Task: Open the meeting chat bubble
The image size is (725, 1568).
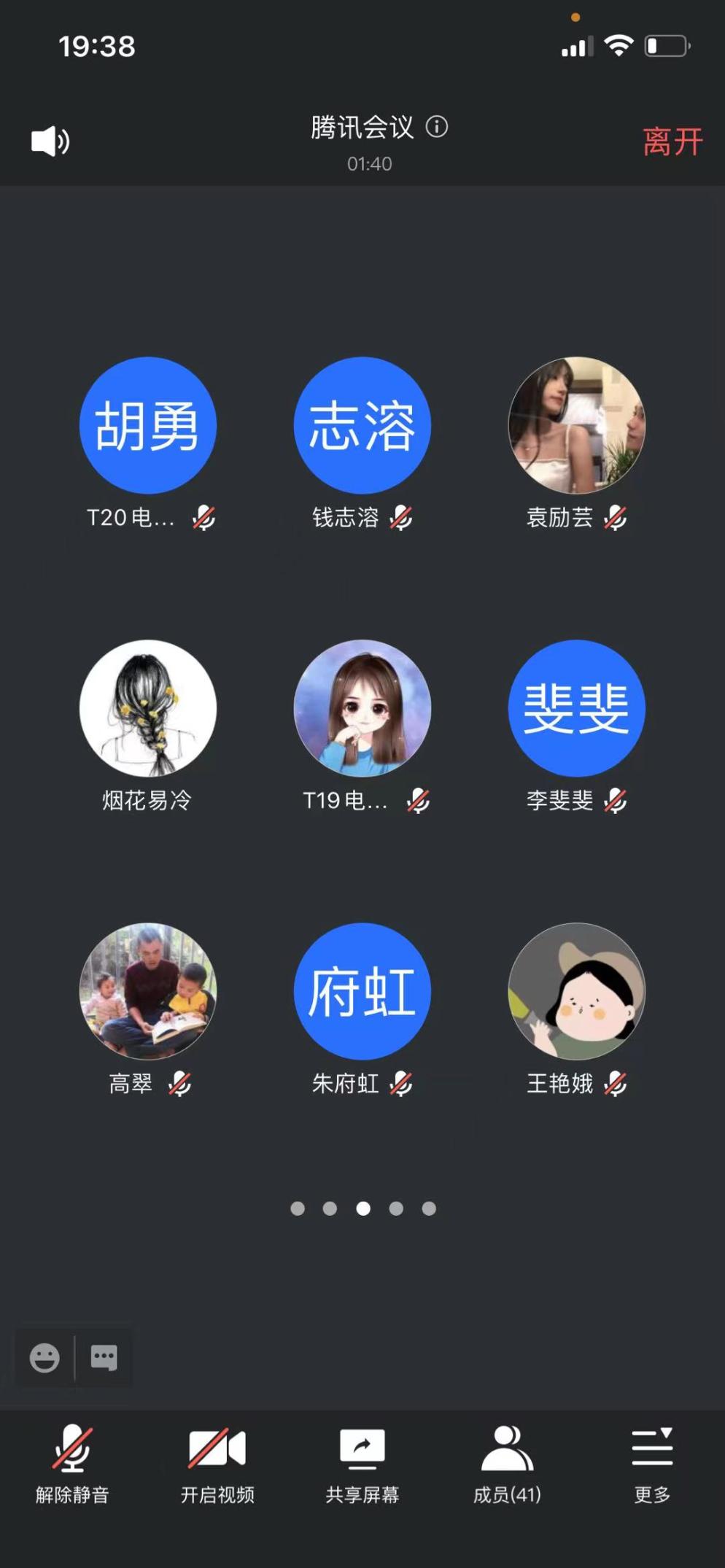Action: (104, 1358)
